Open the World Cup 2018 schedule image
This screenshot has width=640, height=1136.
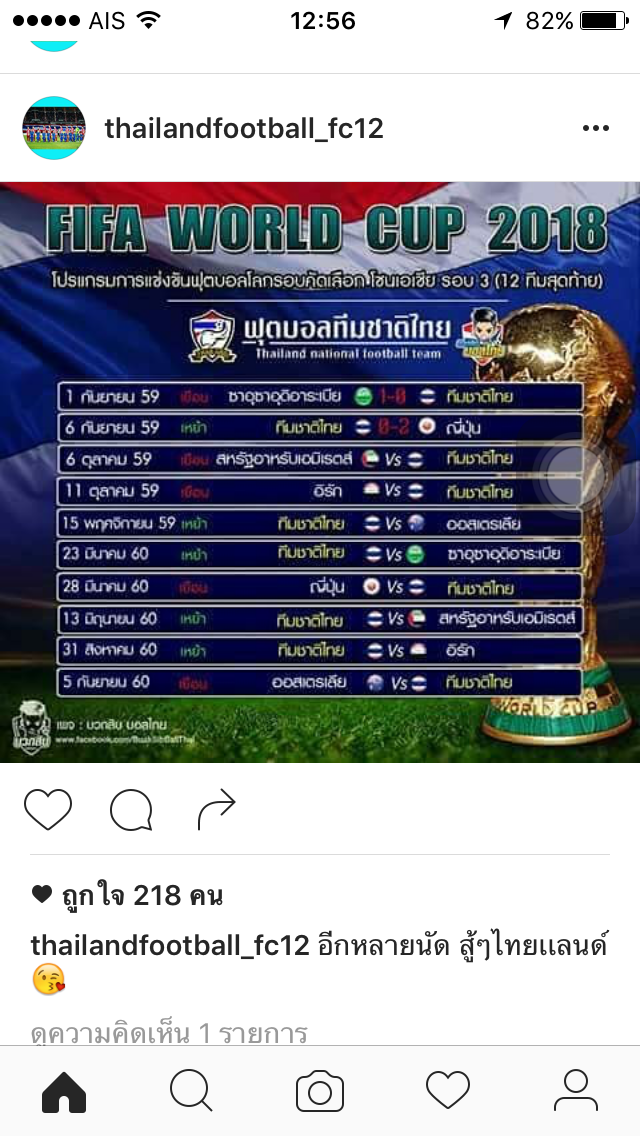point(320,472)
